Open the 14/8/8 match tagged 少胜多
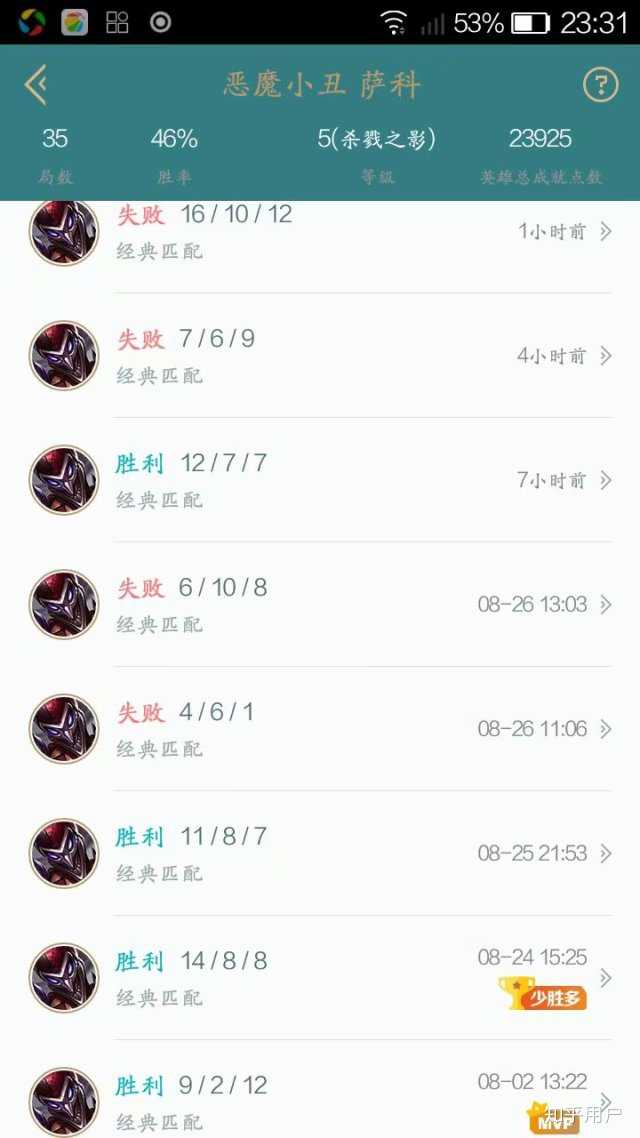This screenshot has height=1138, width=640. click(320, 977)
